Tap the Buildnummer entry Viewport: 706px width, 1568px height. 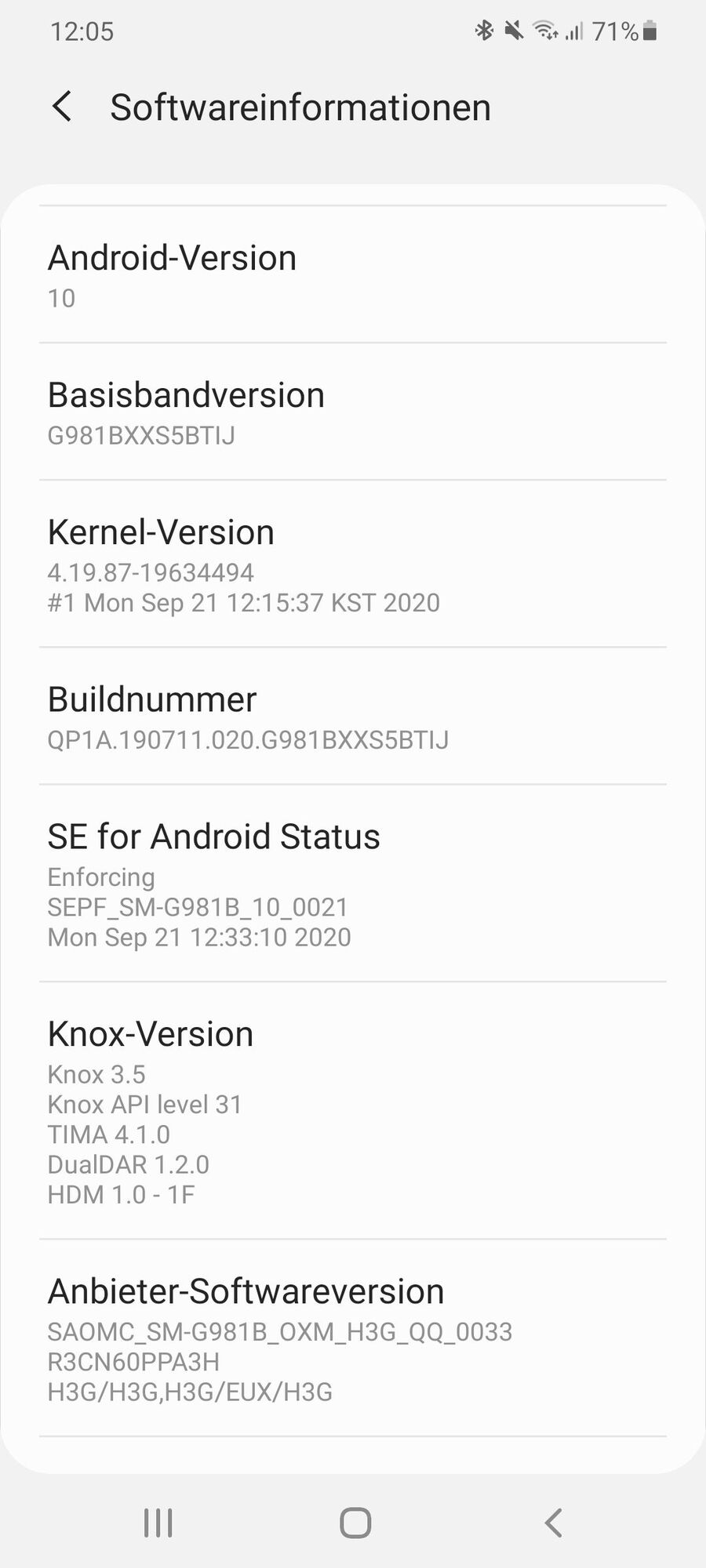point(353,717)
